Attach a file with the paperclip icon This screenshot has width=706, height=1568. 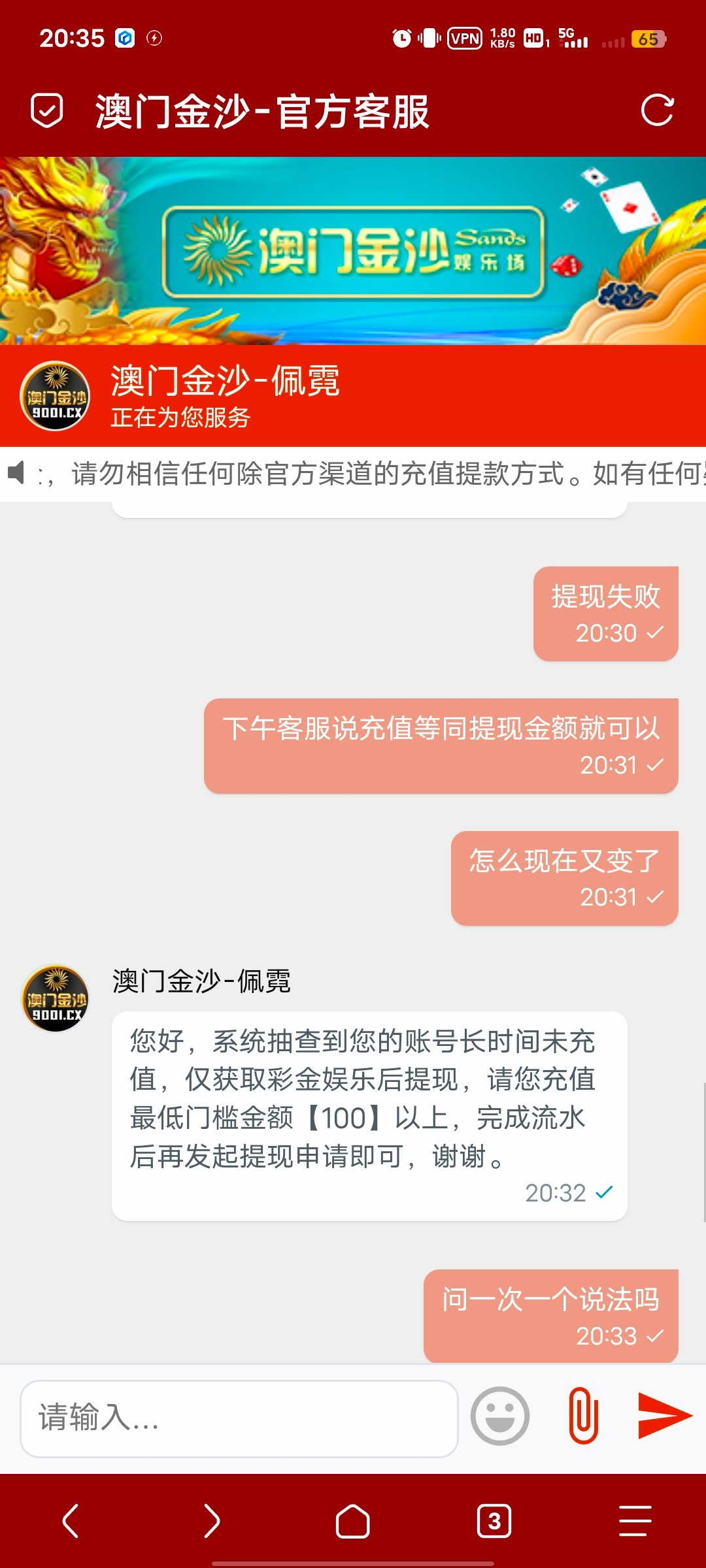click(584, 1416)
